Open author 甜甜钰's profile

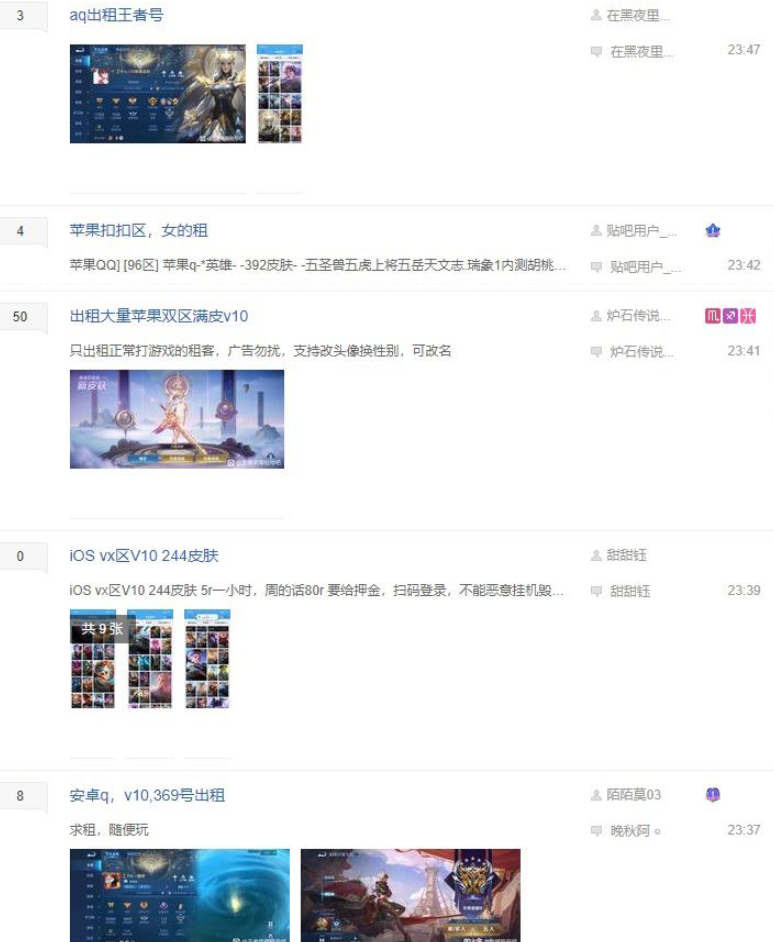[626, 555]
